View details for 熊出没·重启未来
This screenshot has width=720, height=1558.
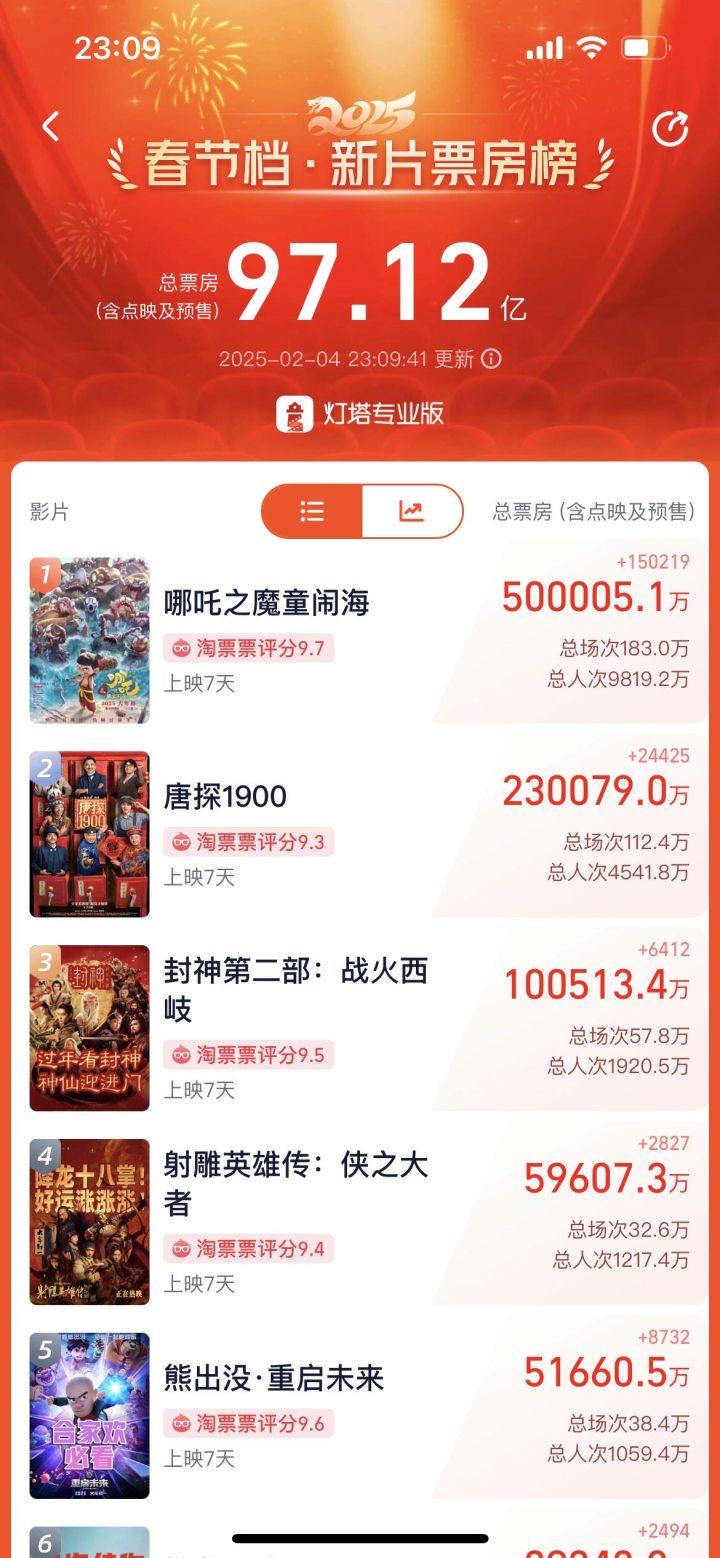(x=274, y=1378)
